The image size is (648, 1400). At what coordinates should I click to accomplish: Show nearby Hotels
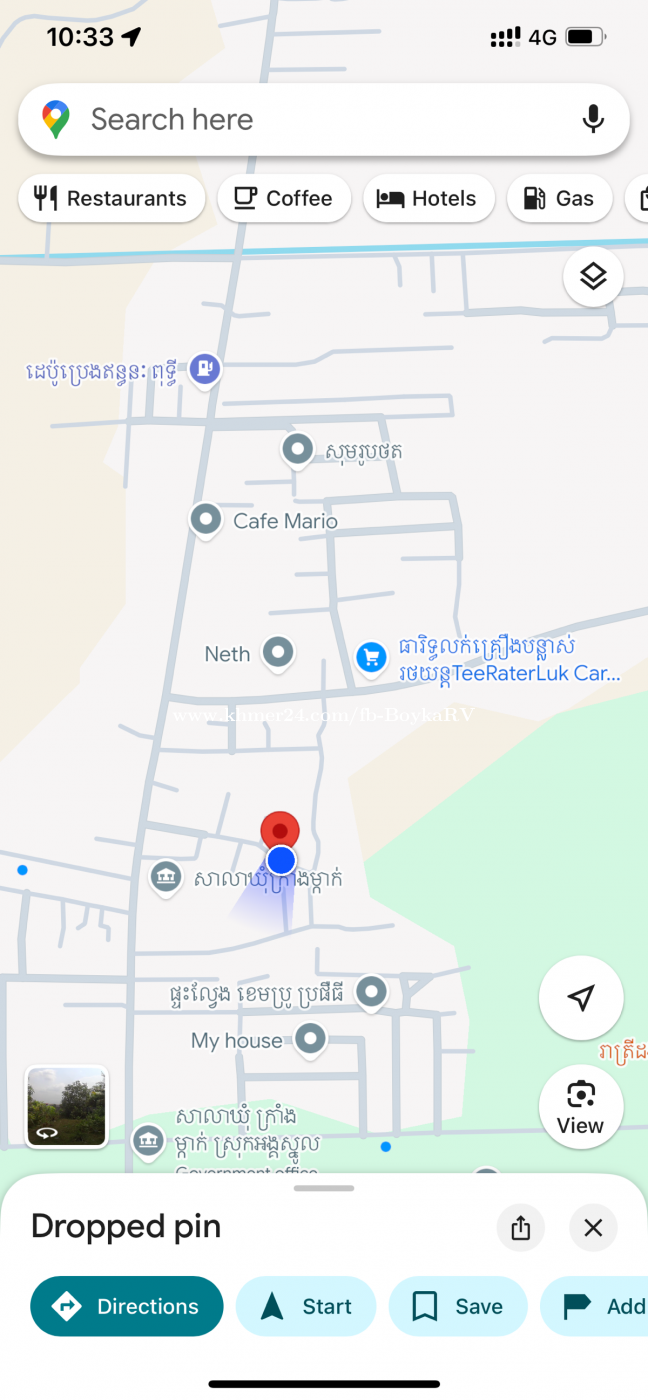click(428, 199)
